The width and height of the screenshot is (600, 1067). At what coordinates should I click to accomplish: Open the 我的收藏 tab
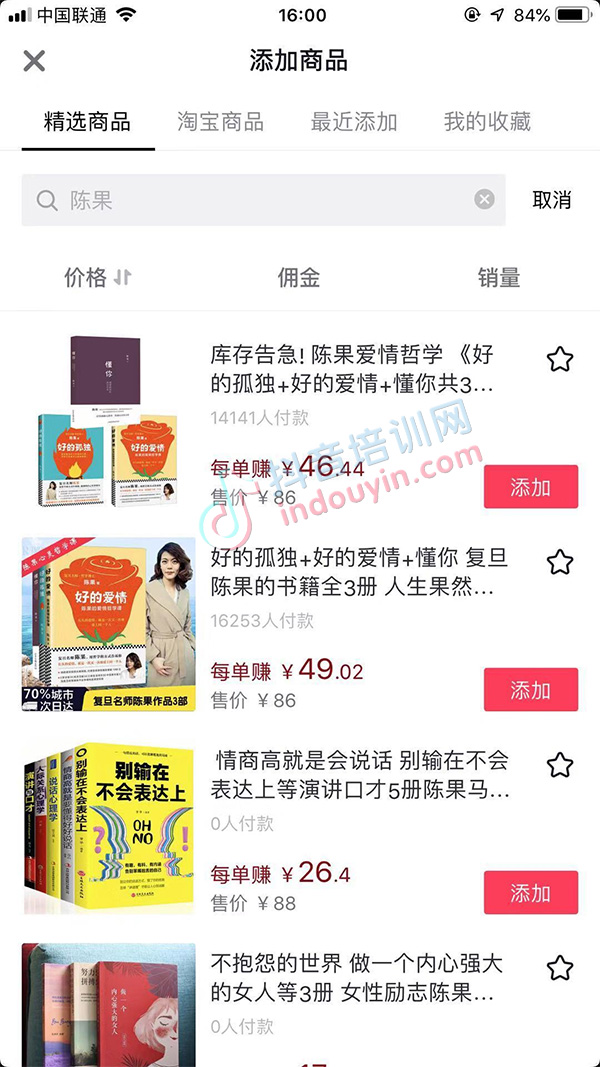pos(487,122)
